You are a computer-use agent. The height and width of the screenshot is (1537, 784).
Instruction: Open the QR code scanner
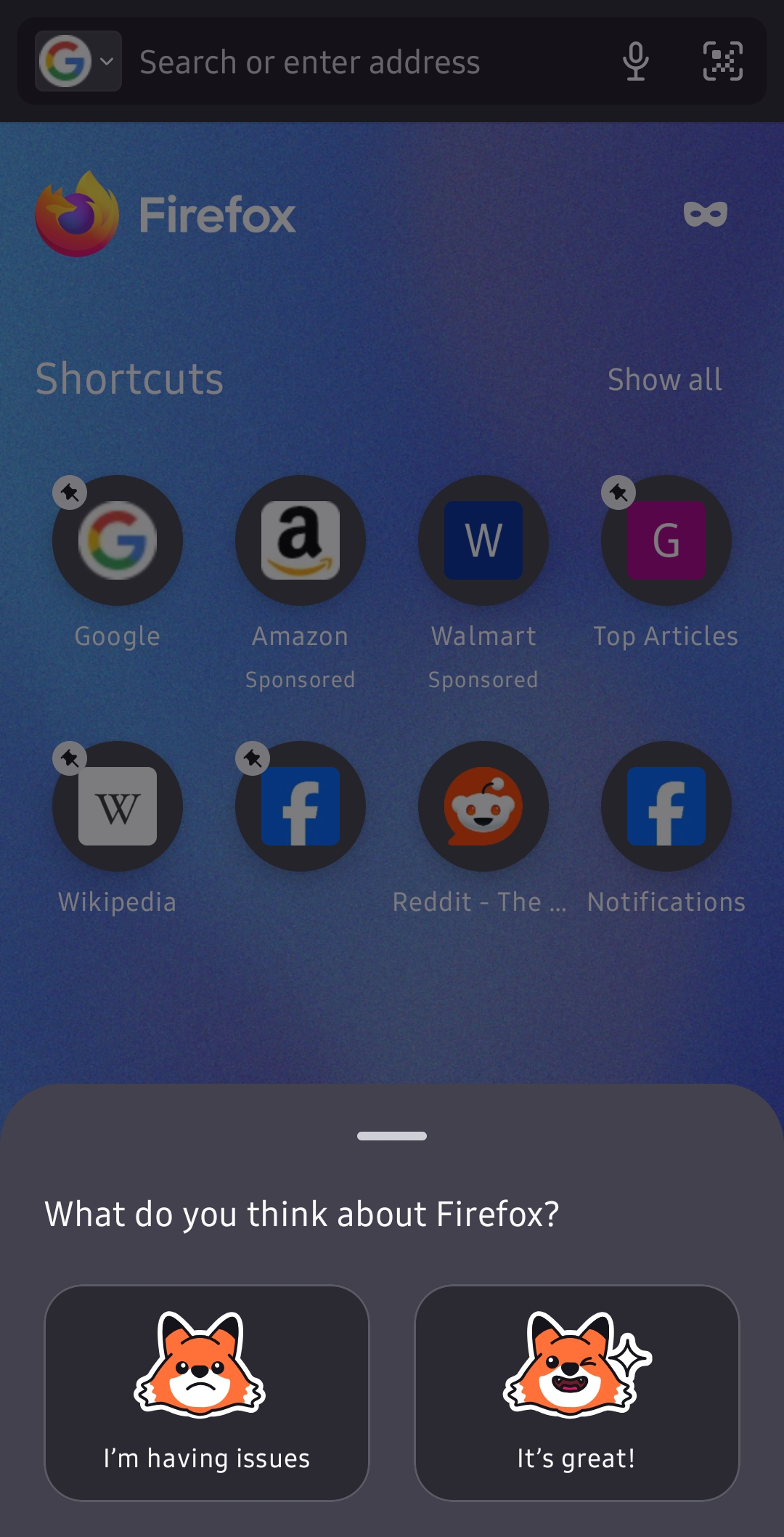[722, 61]
